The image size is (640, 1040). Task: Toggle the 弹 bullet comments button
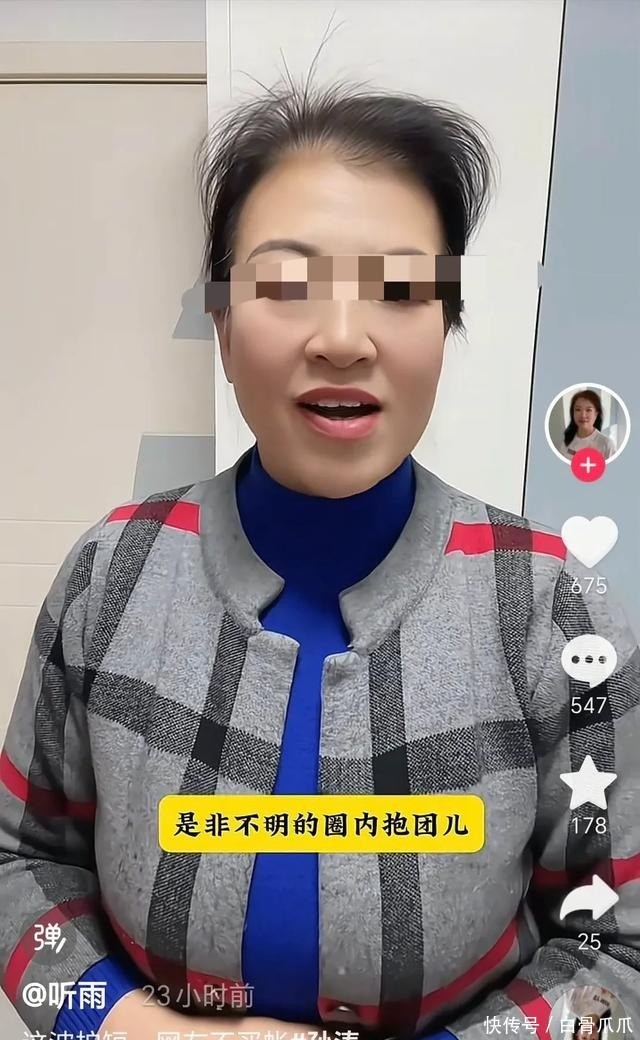pyautogui.click(x=49, y=937)
